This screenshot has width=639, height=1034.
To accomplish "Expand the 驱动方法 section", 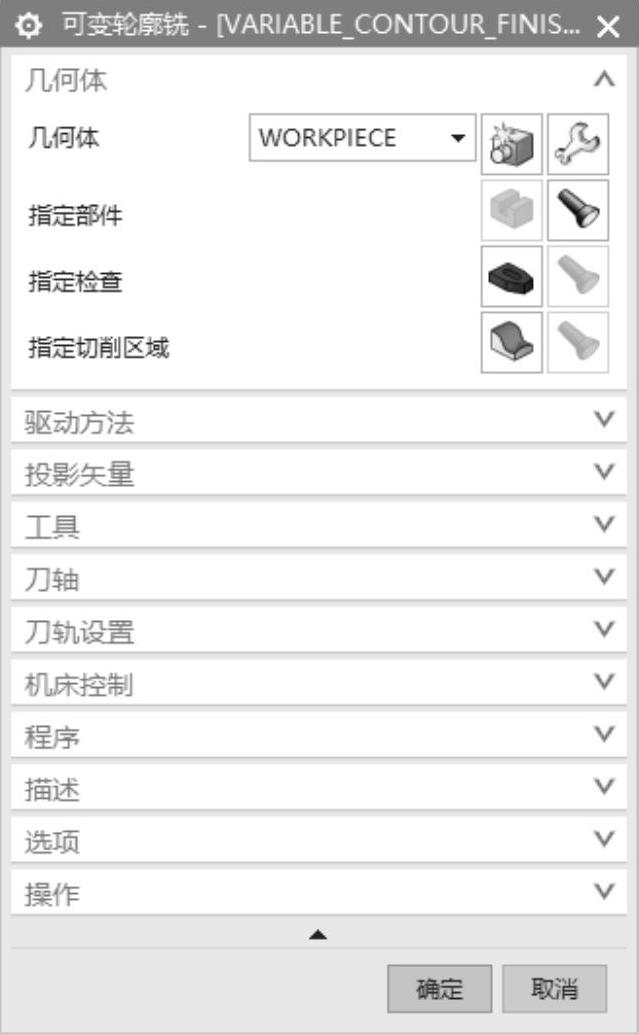I will pos(603,420).
